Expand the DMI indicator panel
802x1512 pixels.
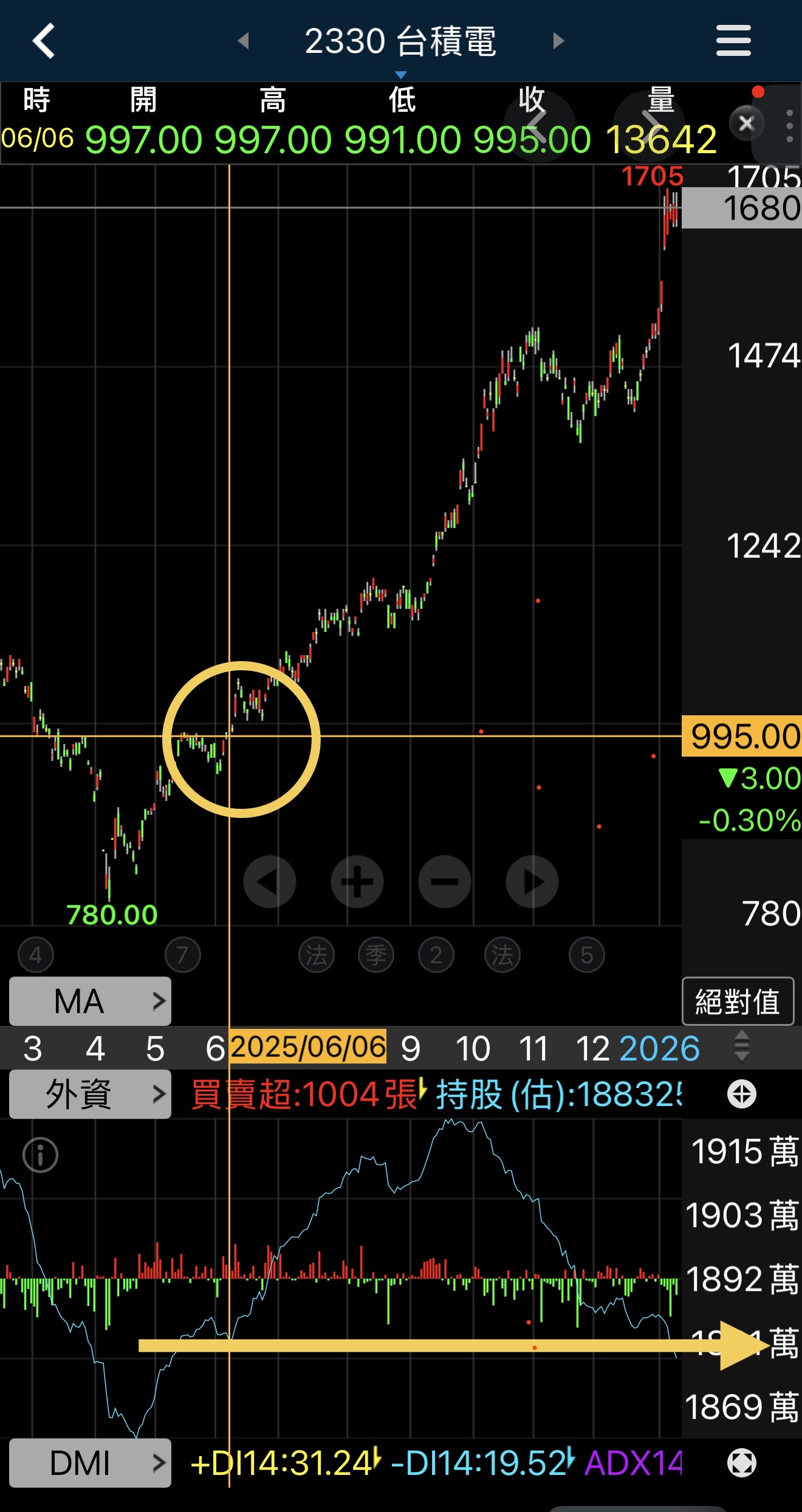coord(741,1463)
